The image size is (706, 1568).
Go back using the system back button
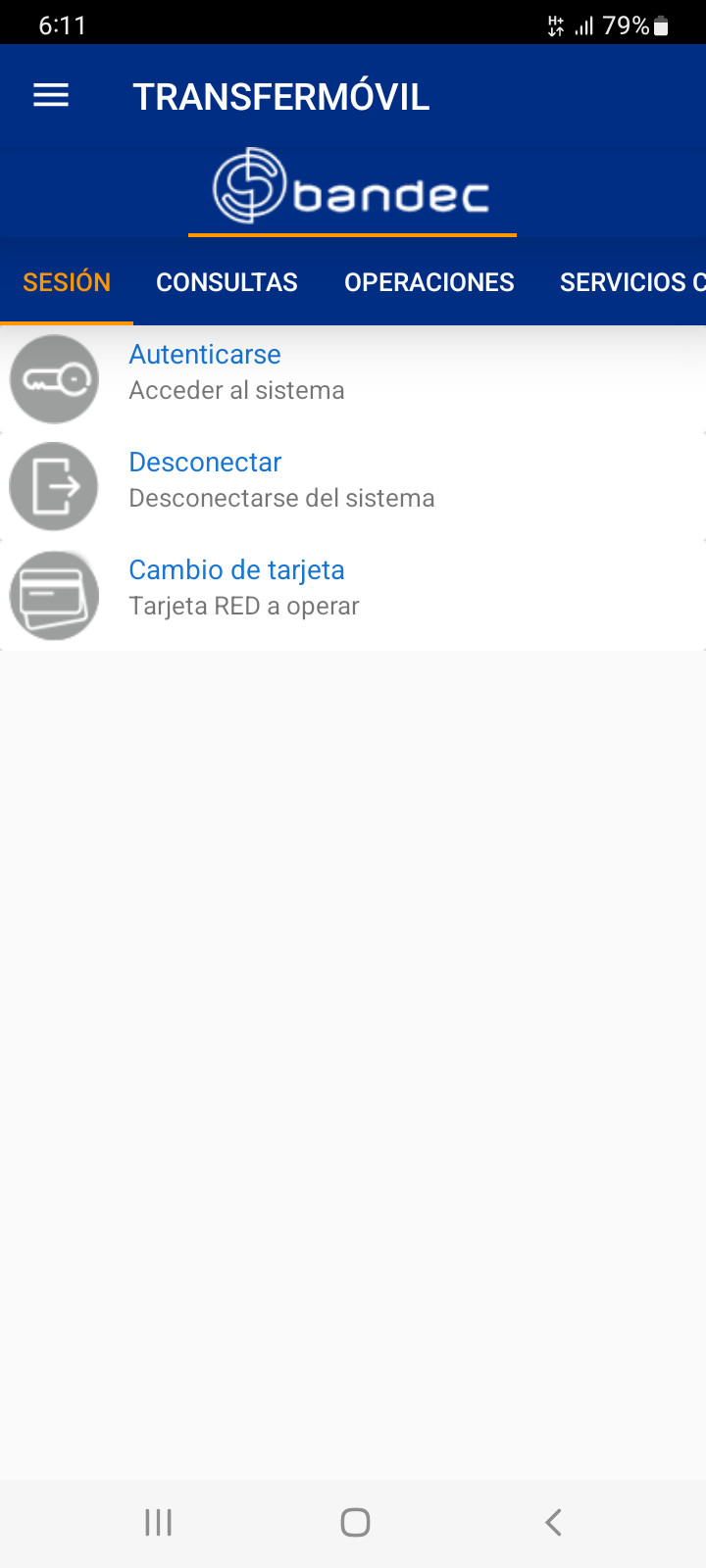(553, 1522)
